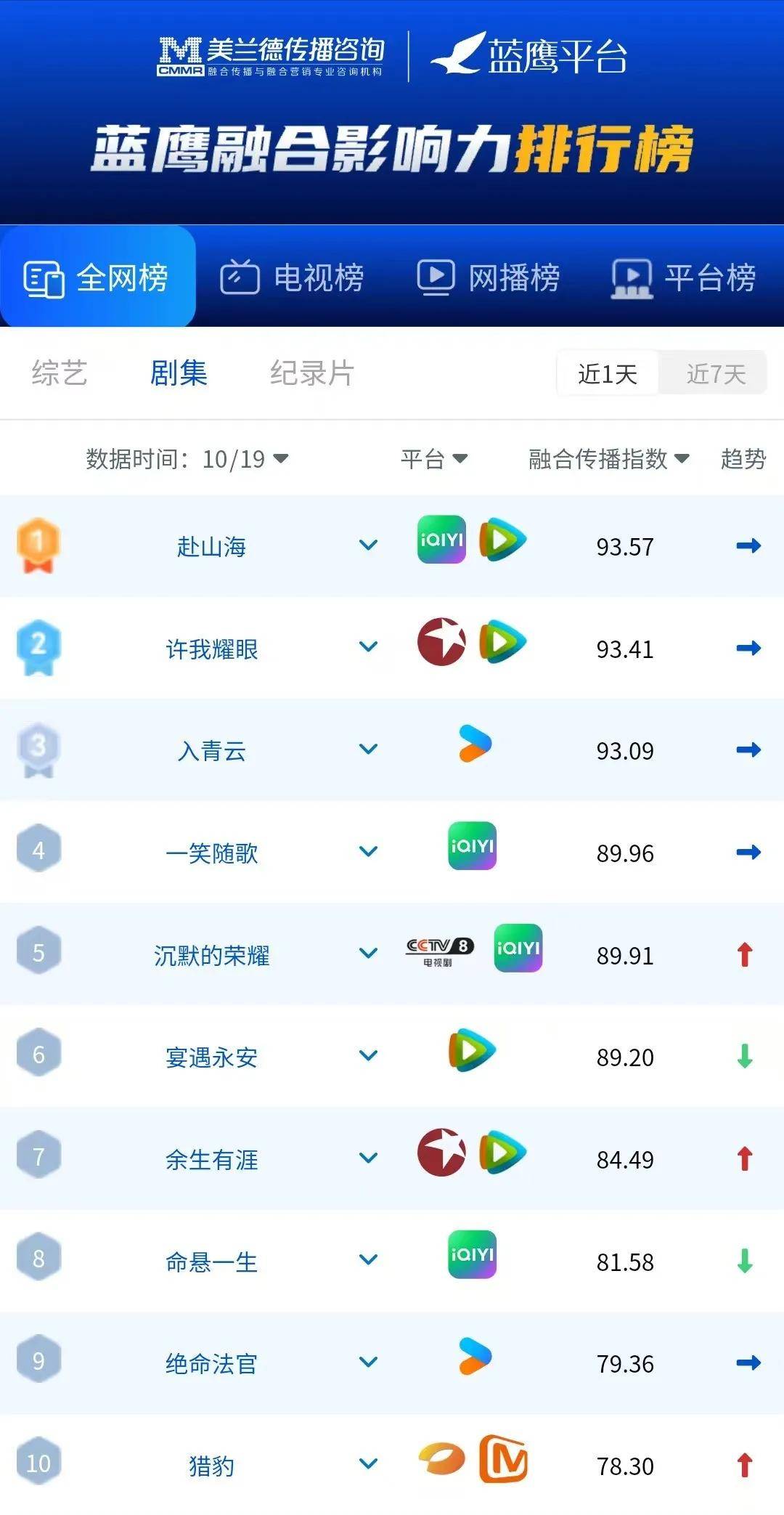Expand details for 余生有涯

(369, 1158)
